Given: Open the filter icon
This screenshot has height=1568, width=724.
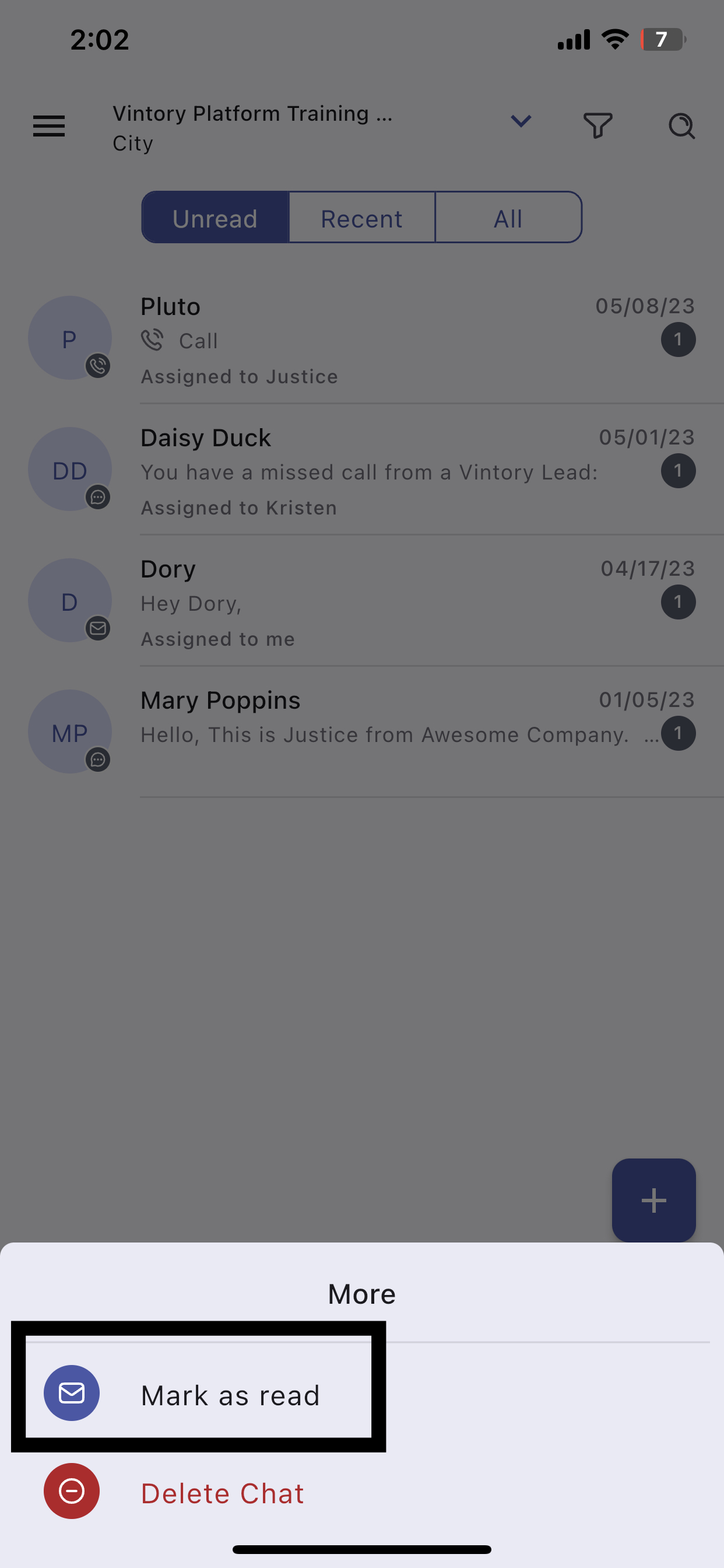Looking at the screenshot, I should [x=598, y=126].
